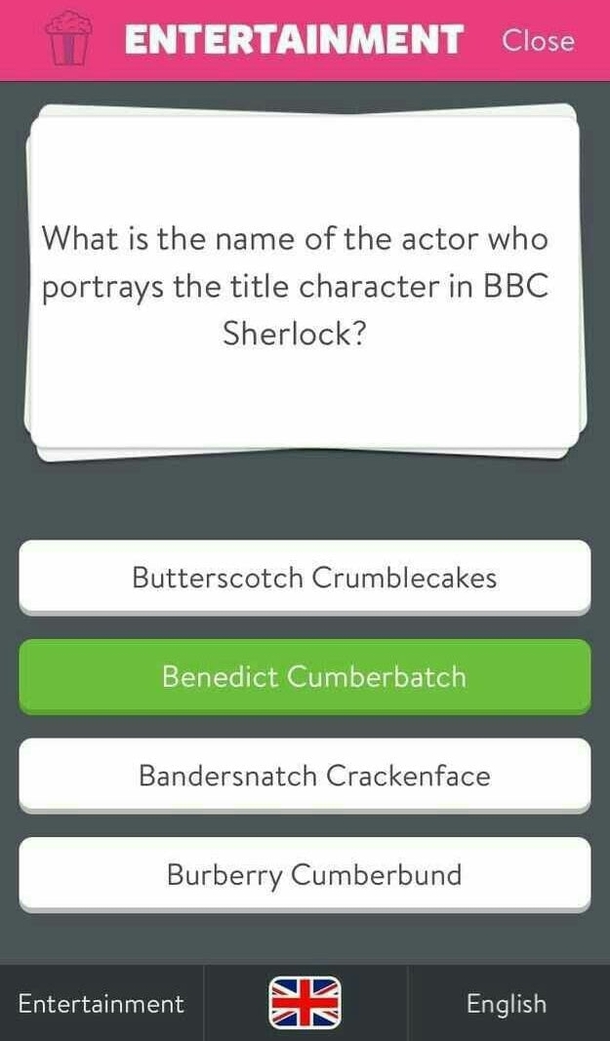Close the Entertainment question screen
Screen dimensions: 610x1041
[538, 41]
